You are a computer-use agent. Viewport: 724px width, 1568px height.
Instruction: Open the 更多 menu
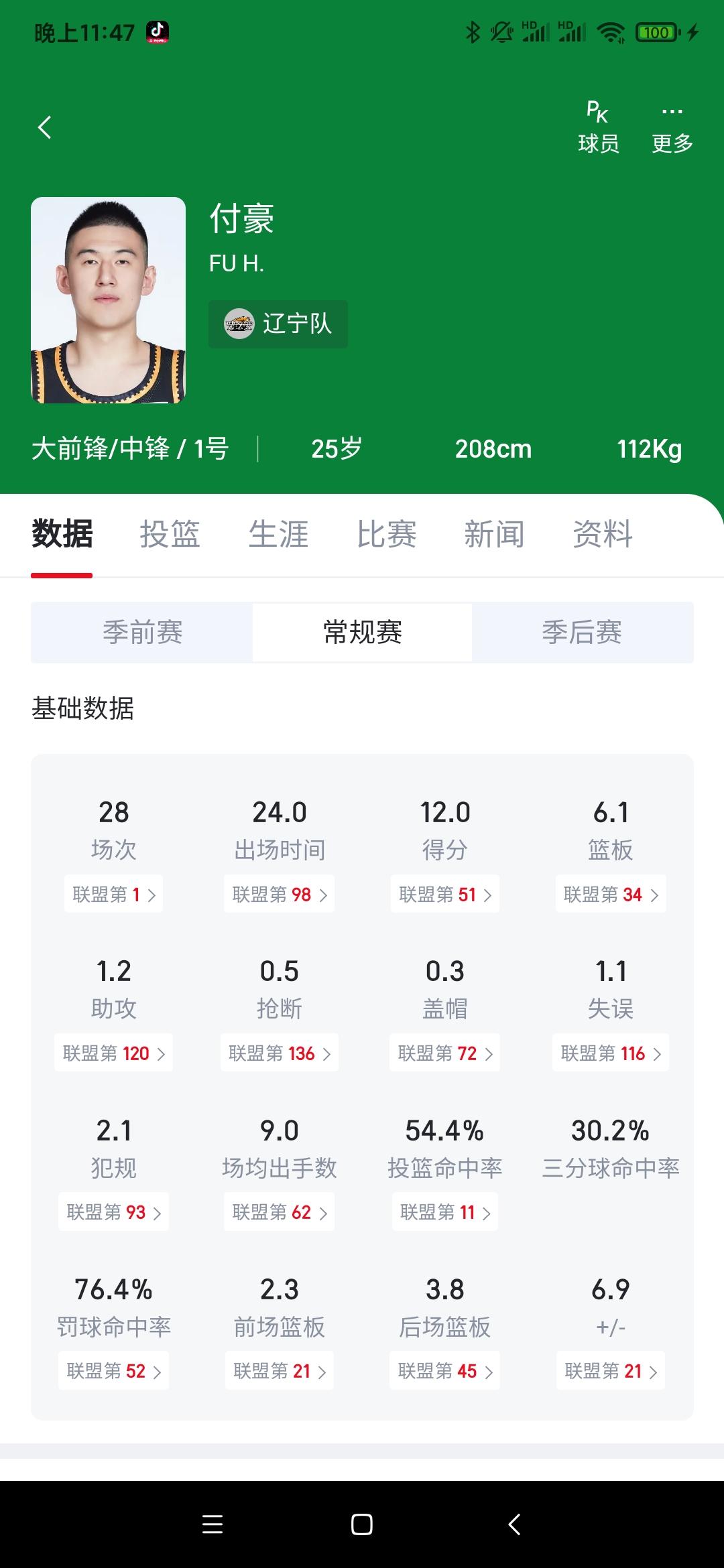click(672, 127)
